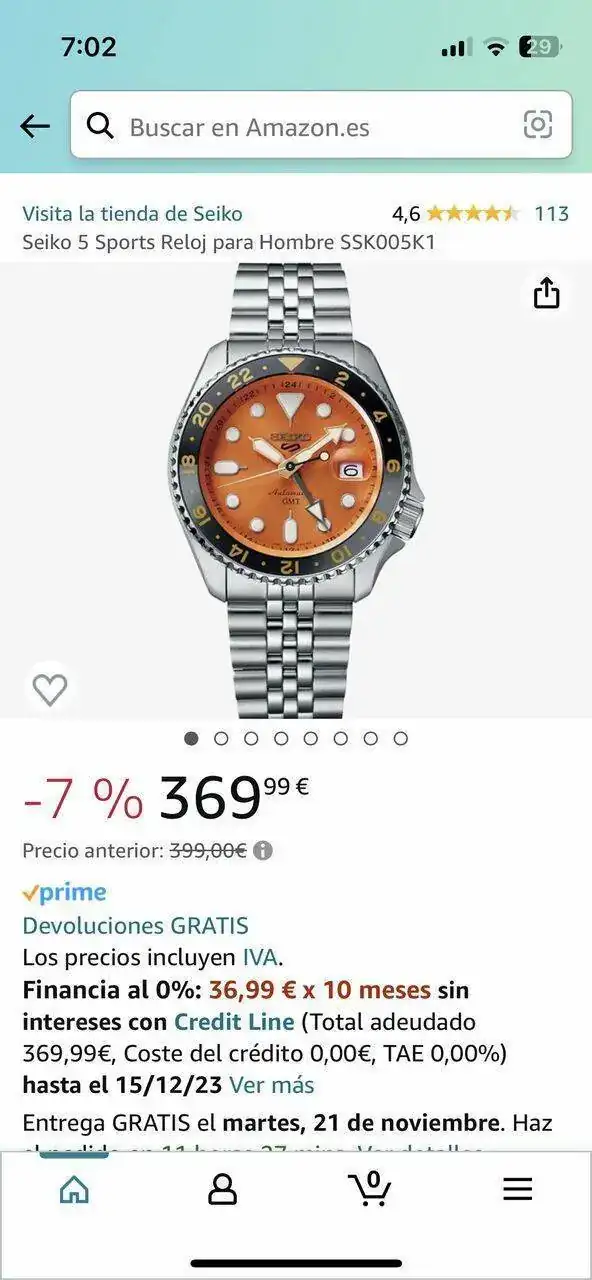The height and width of the screenshot is (1280, 592).
Task: Share this Seiko watch listing
Action: (546, 293)
